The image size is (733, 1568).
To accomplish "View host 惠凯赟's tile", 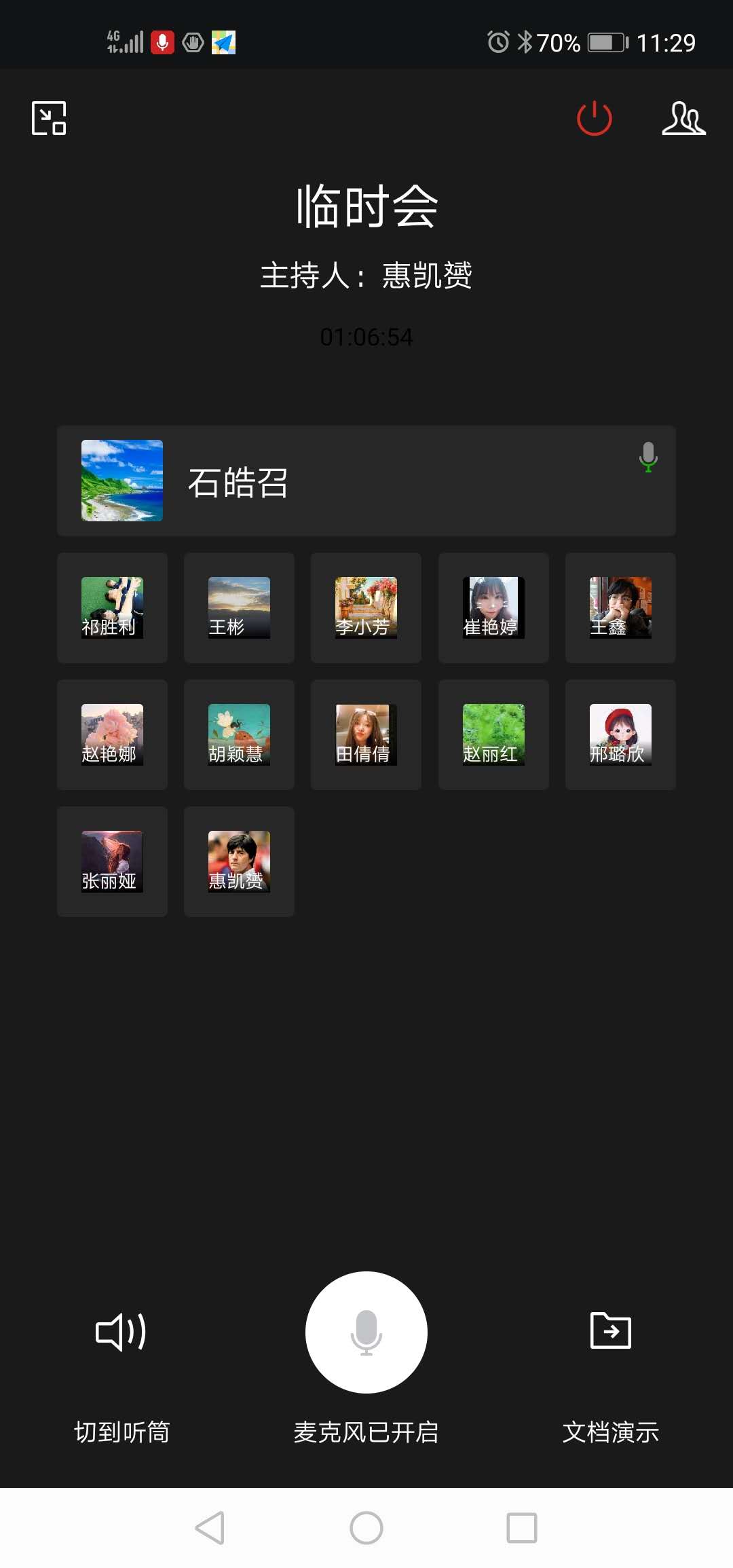I will click(239, 861).
